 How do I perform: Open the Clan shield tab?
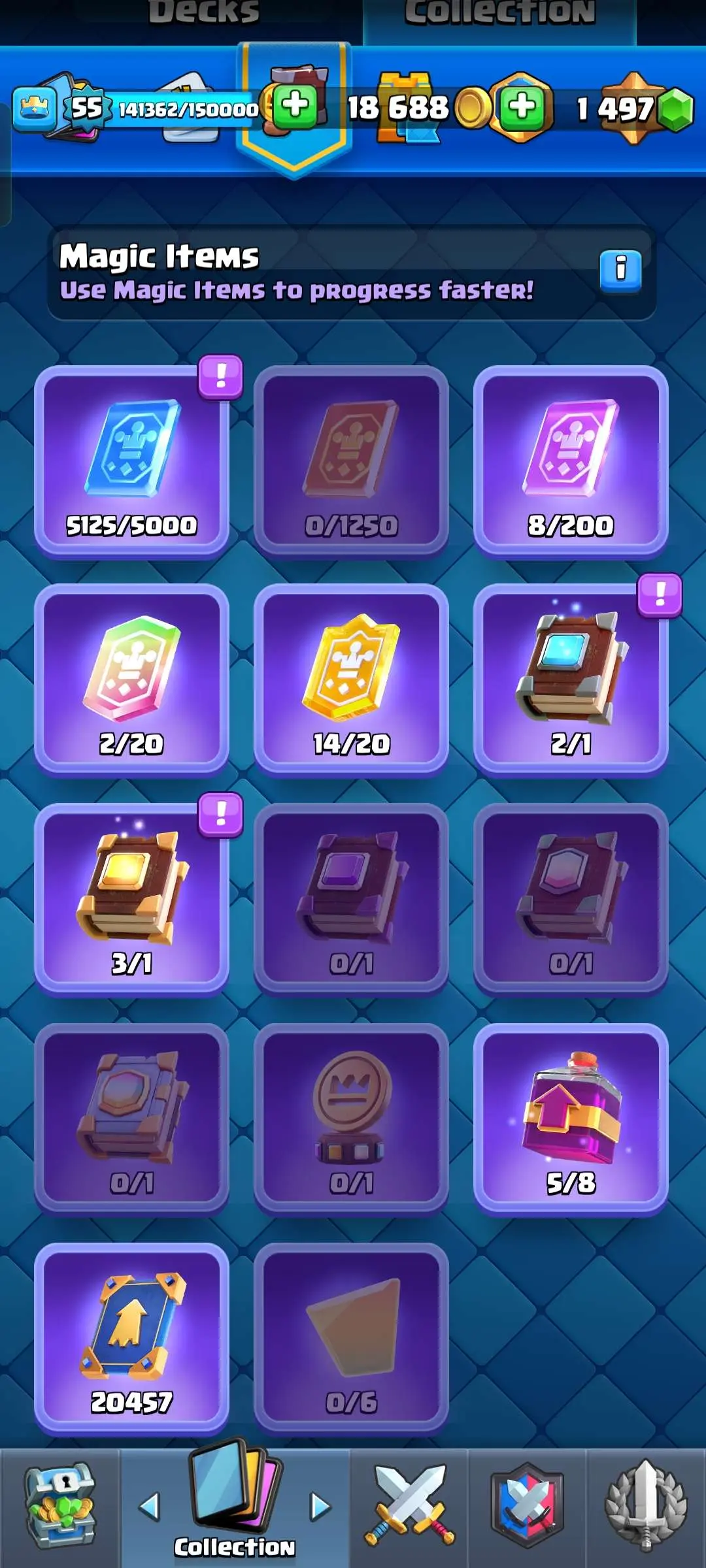tap(527, 1506)
